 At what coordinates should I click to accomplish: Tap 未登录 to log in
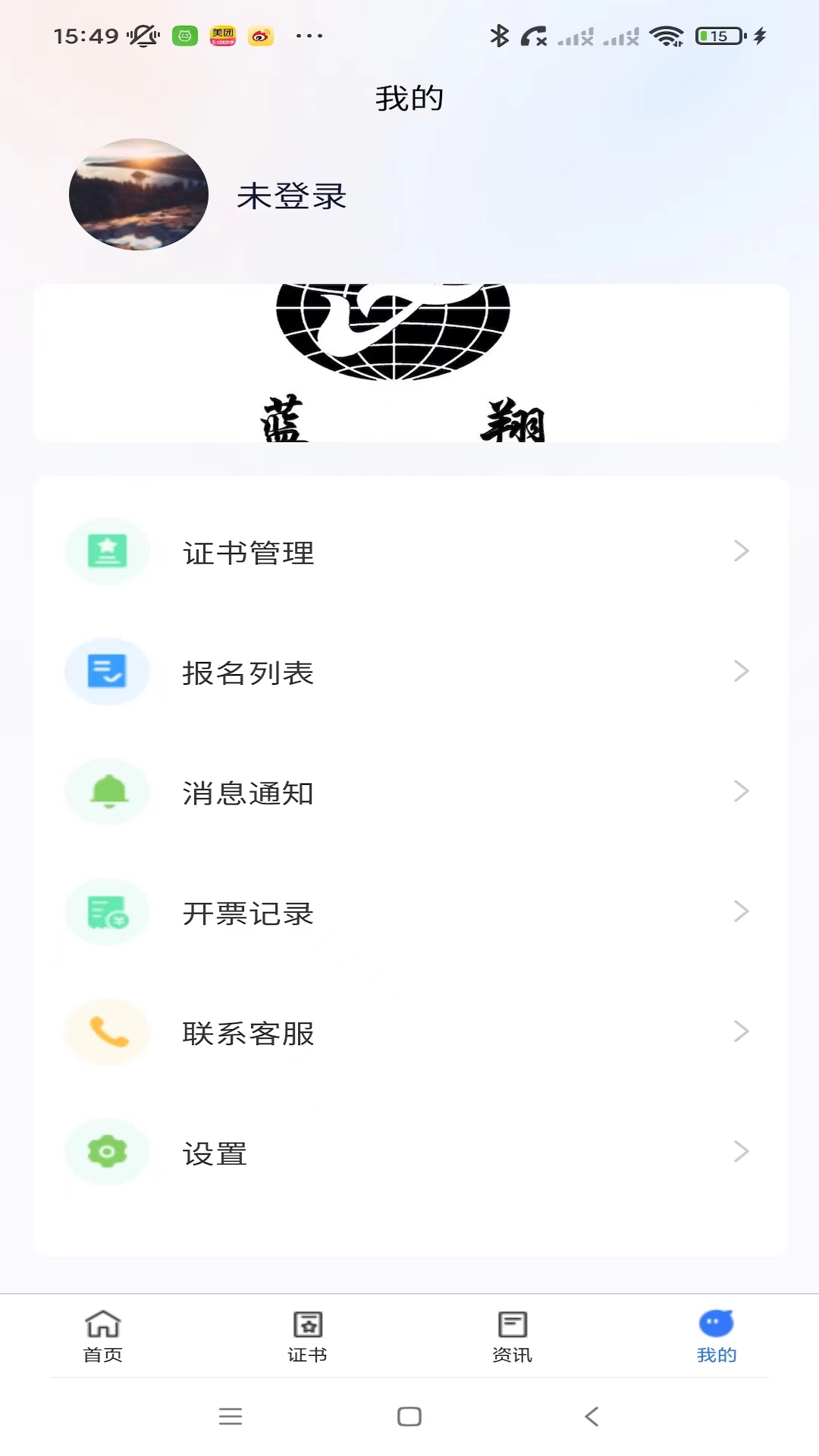coord(290,196)
